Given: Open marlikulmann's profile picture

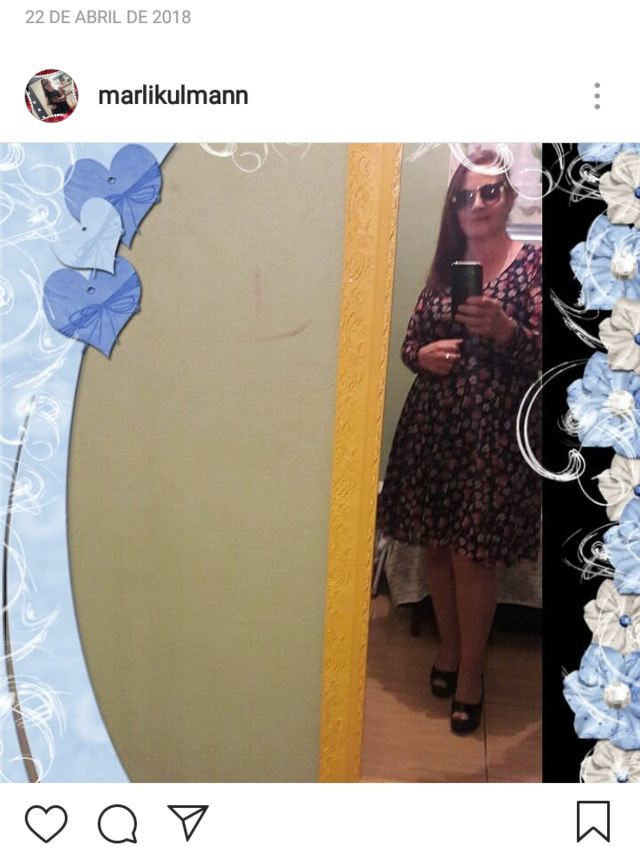Looking at the screenshot, I should click(51, 96).
